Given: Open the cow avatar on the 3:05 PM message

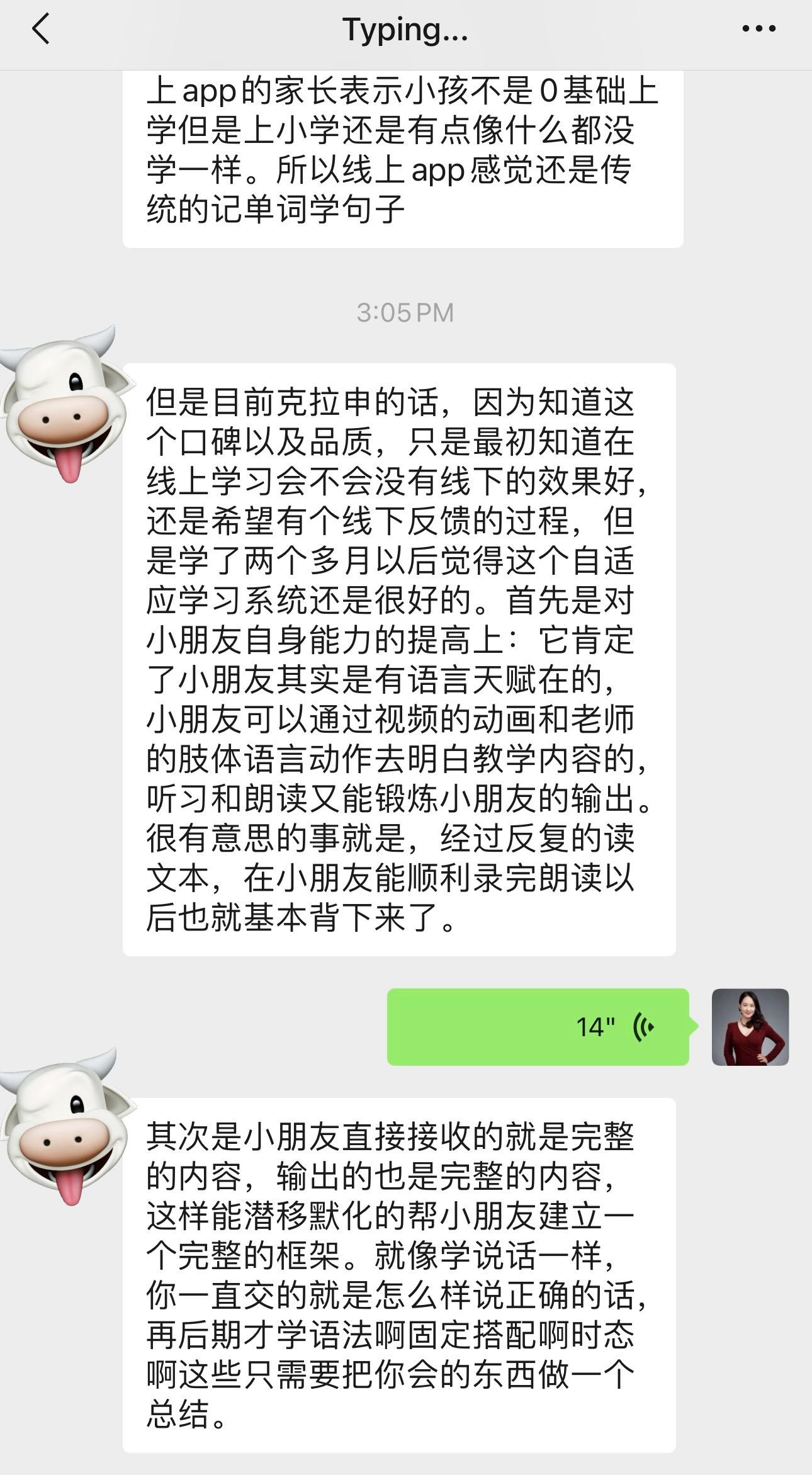Looking at the screenshot, I should (x=63, y=403).
